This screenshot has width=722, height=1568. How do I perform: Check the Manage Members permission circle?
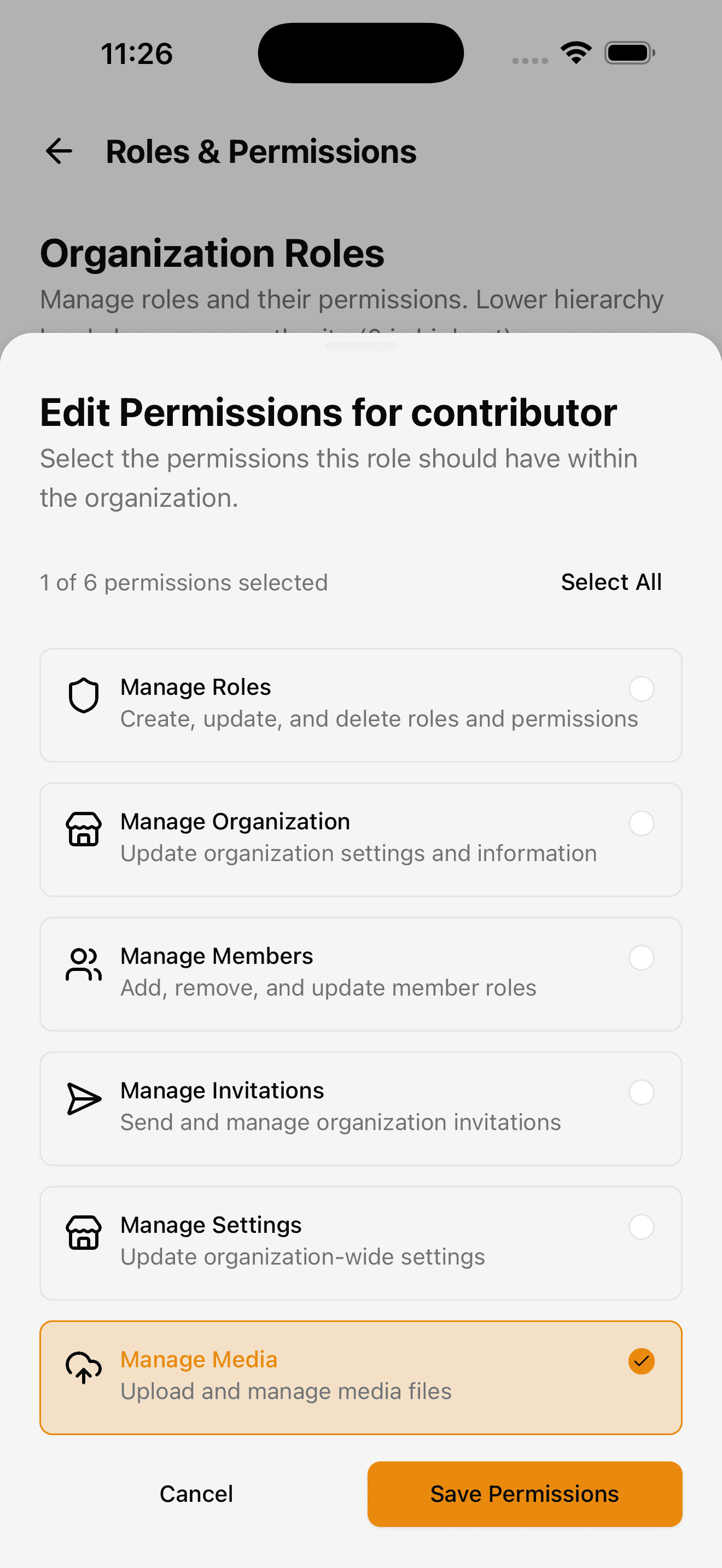(x=641, y=958)
